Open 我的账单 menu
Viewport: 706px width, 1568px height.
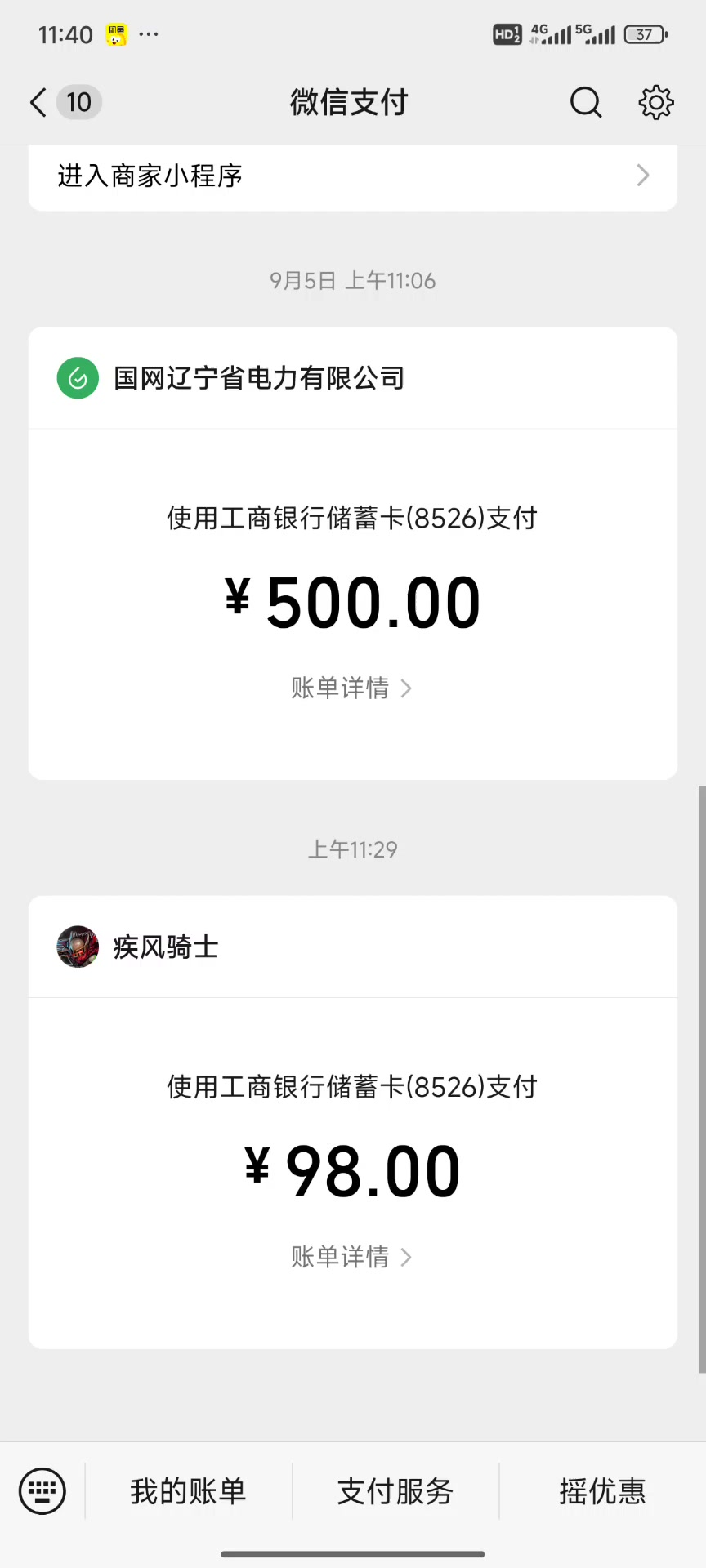[188, 1491]
